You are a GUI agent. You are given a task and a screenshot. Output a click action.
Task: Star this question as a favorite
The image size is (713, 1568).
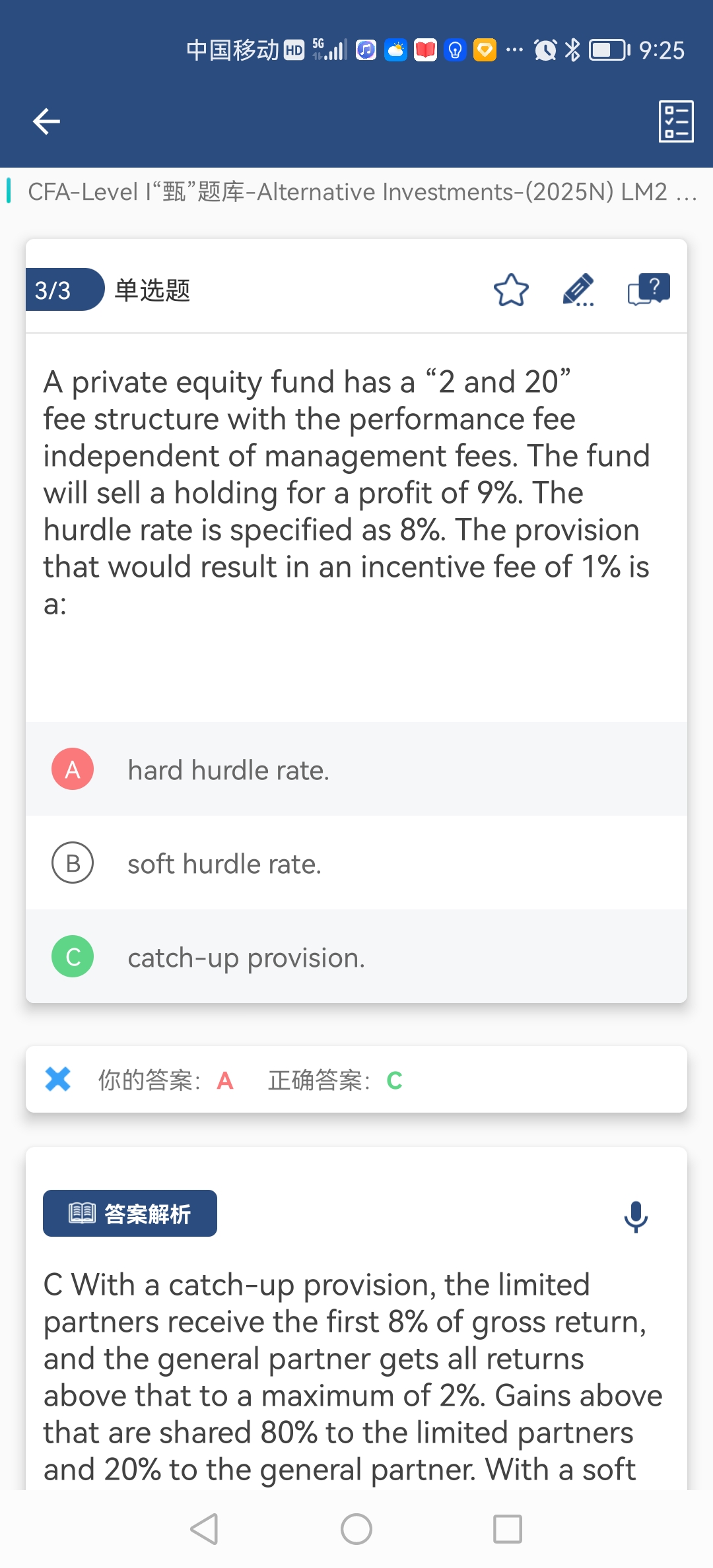point(511,290)
